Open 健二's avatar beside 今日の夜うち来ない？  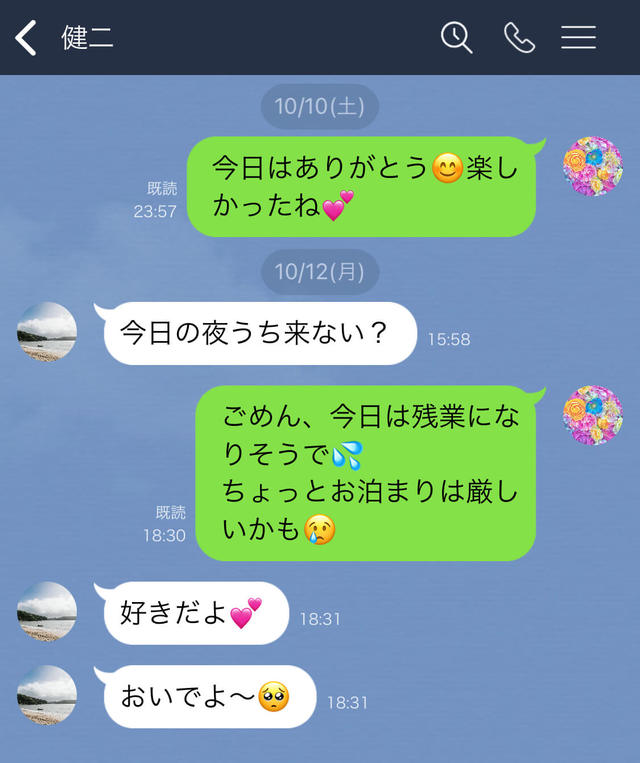click(47, 332)
